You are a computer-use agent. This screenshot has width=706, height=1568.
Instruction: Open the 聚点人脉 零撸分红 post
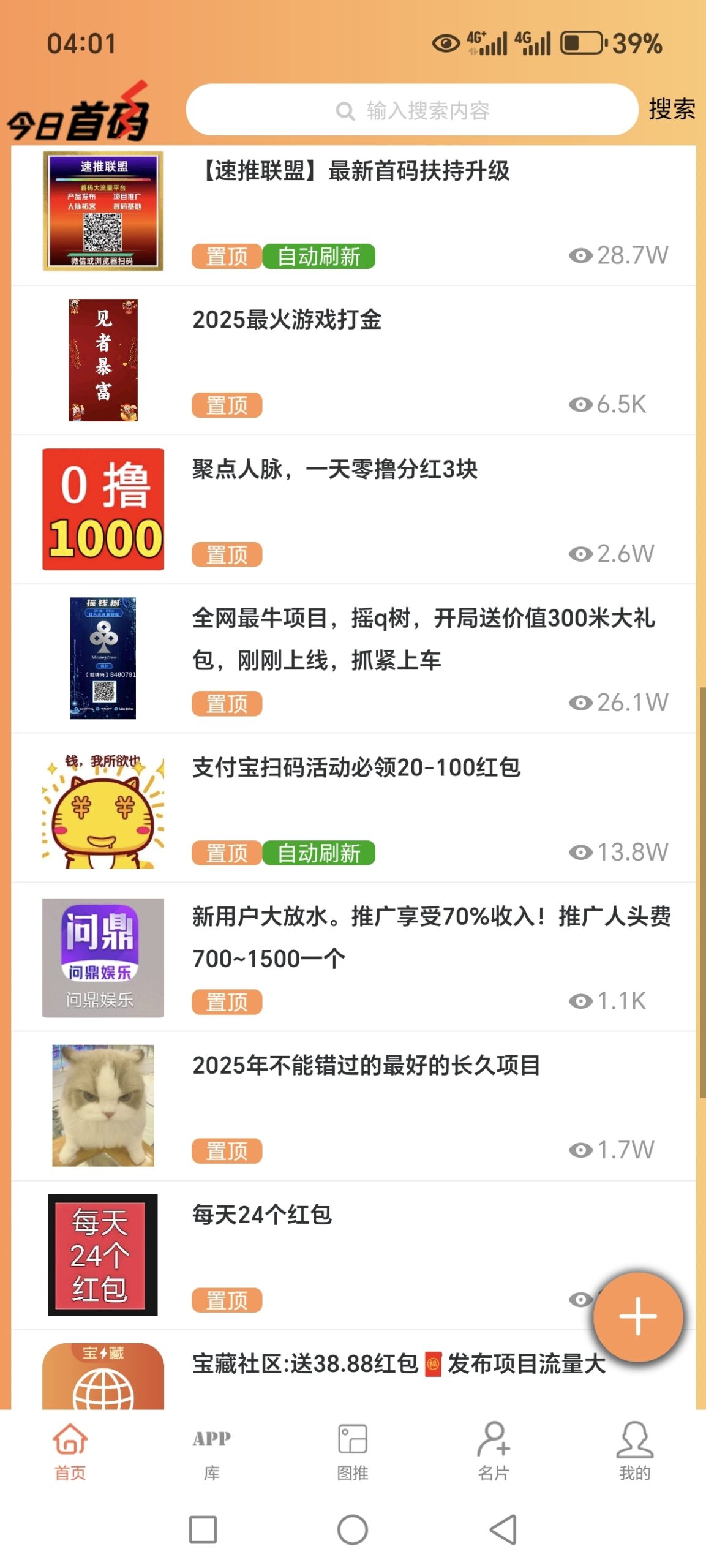click(334, 470)
